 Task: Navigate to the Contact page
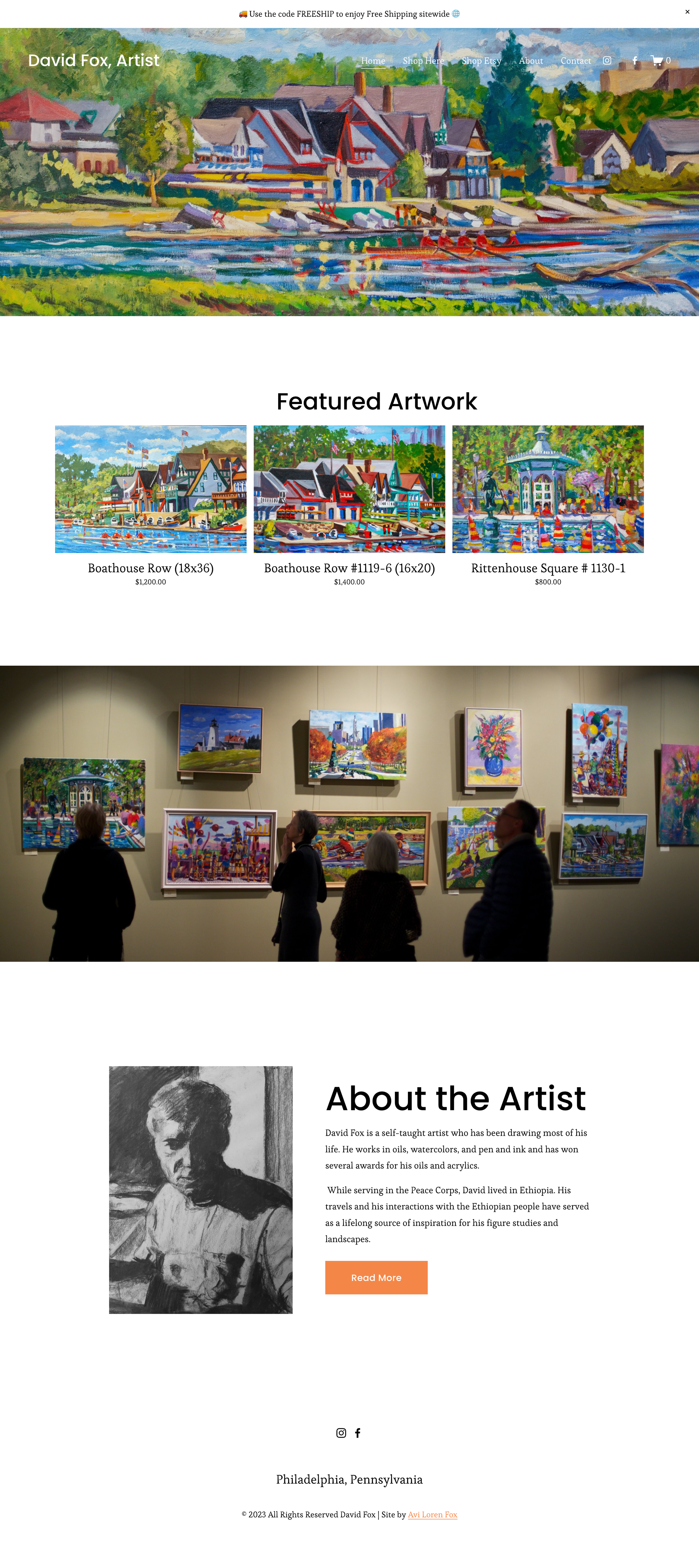click(x=575, y=61)
